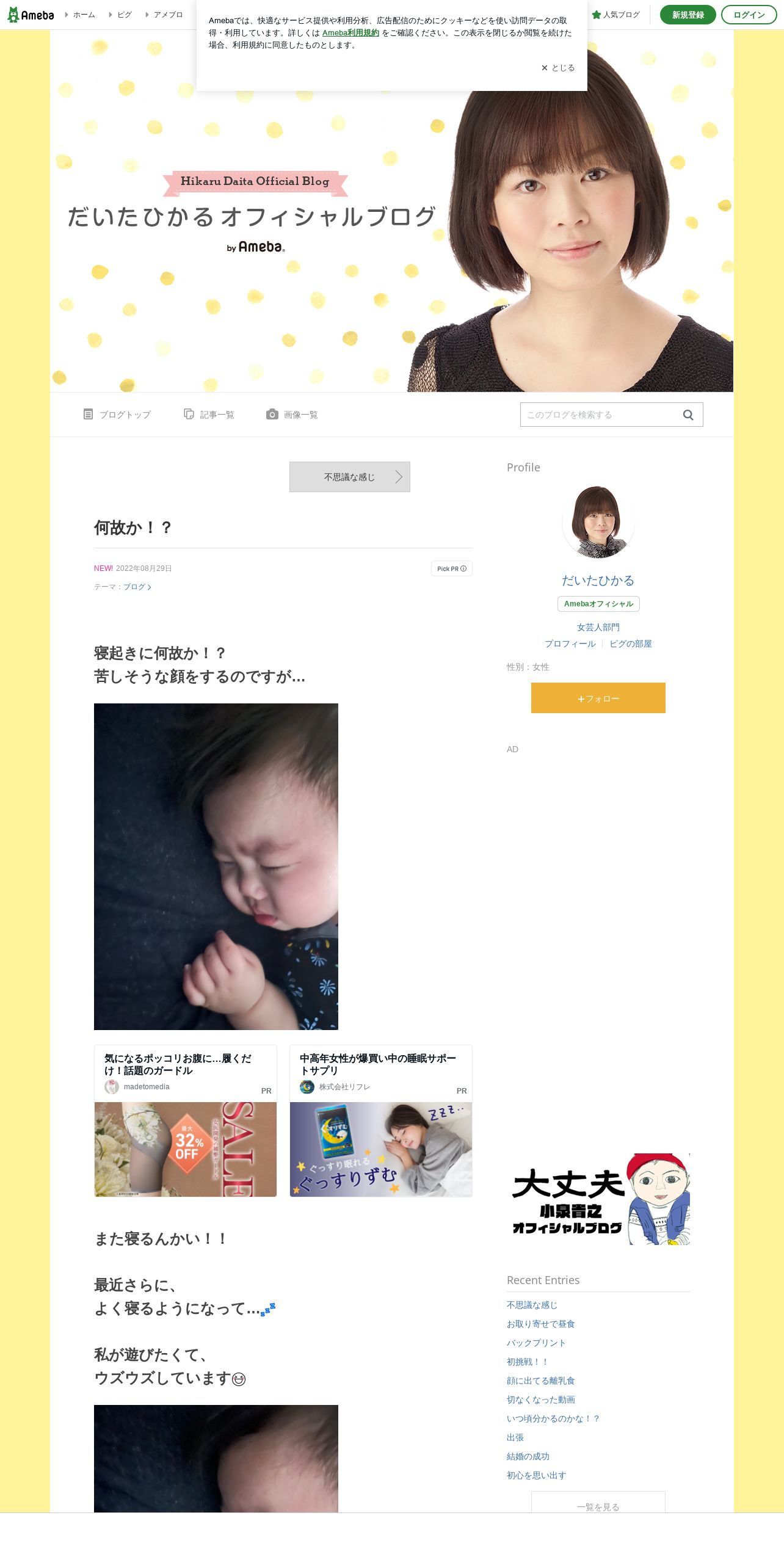Open the 記事一覧 article list
Image resolution: width=784 pixels, height=1568 pixels.
[x=209, y=415]
